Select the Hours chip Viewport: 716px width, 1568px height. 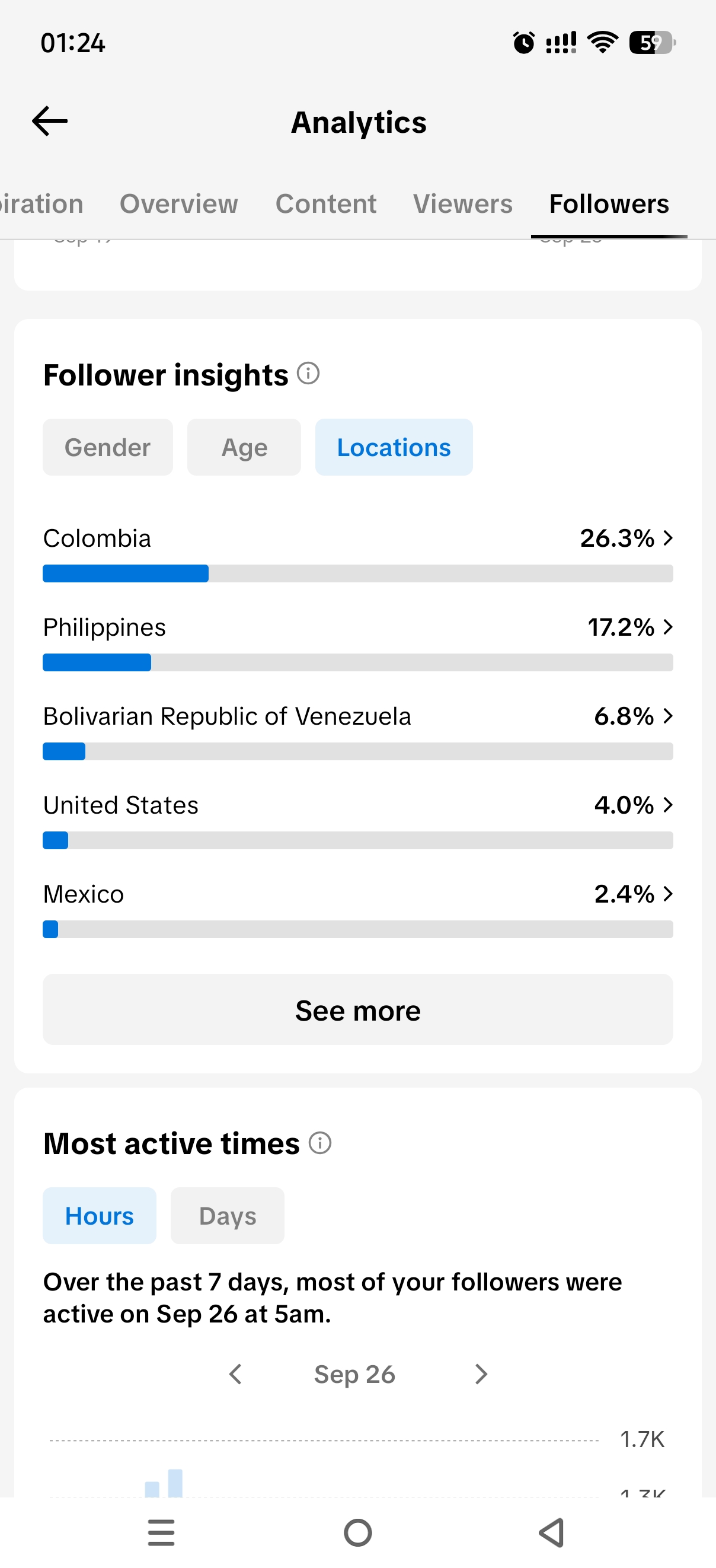99,1216
